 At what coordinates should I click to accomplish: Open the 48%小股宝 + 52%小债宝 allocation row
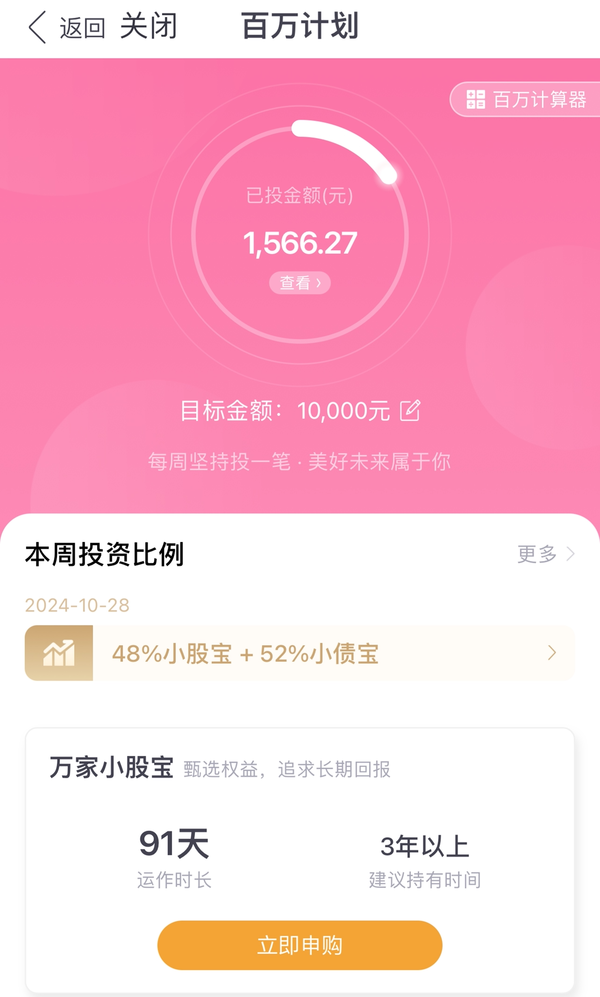299,653
